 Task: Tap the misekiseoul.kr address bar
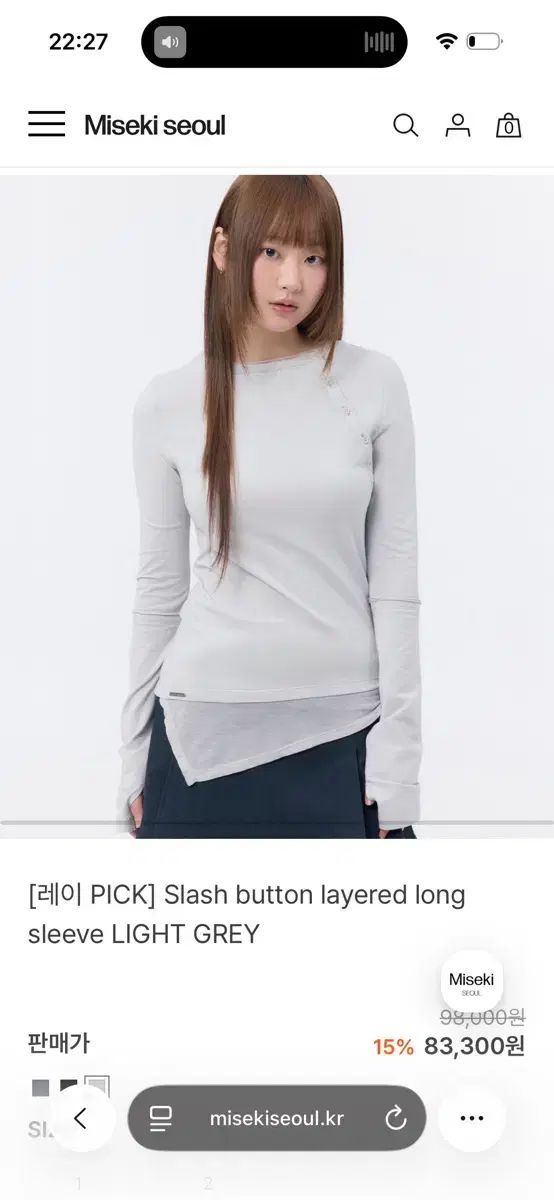pos(277,1118)
